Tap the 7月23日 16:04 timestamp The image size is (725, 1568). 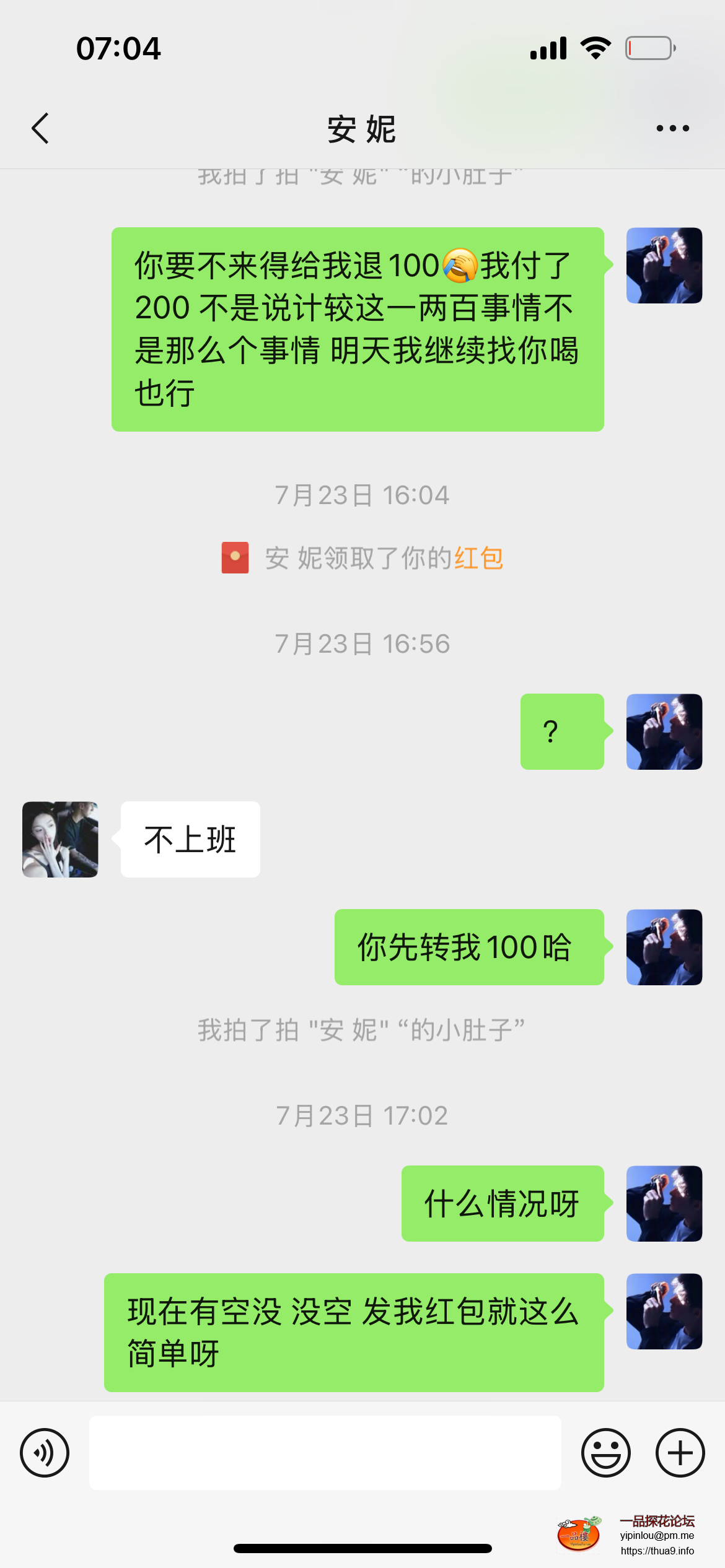(362, 494)
